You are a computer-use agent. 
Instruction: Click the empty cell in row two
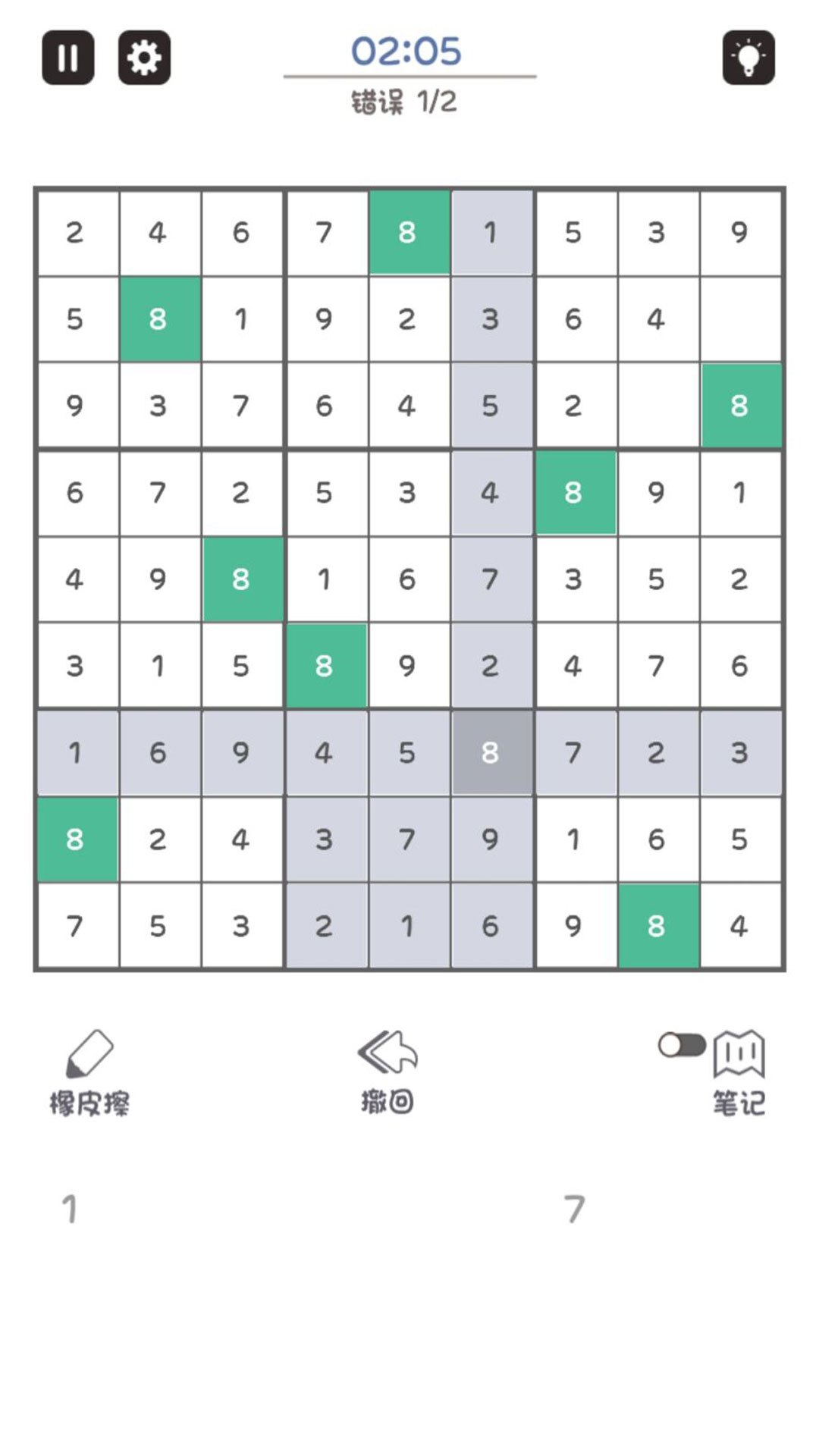(741, 319)
